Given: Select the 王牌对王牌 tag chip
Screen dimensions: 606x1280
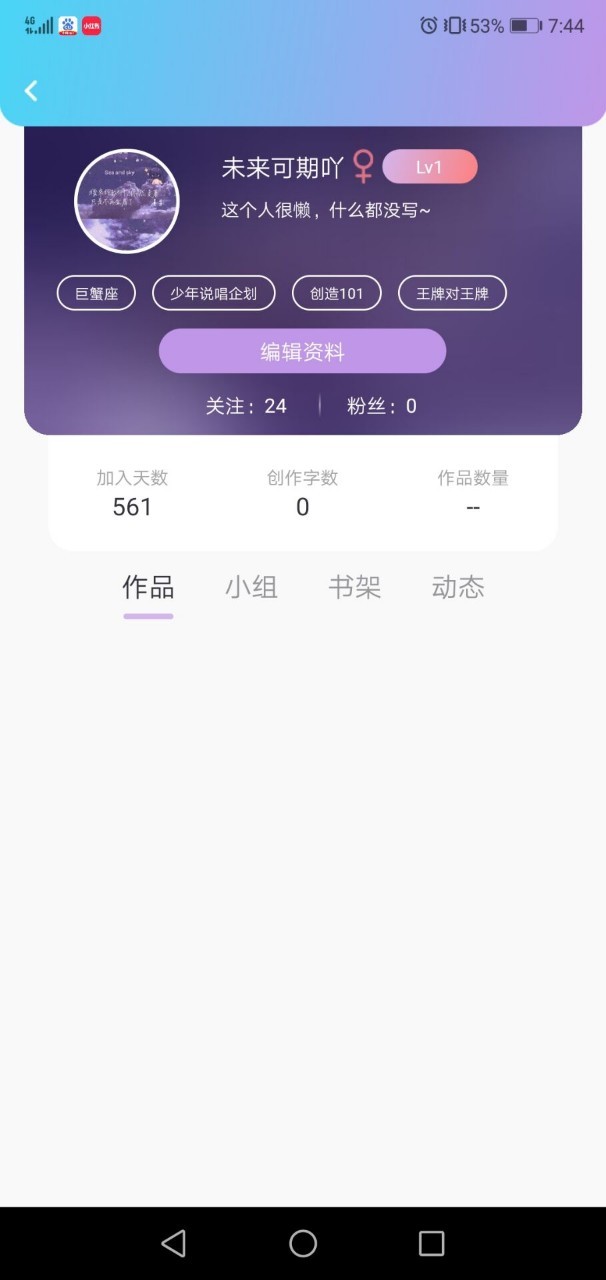Looking at the screenshot, I should (453, 294).
